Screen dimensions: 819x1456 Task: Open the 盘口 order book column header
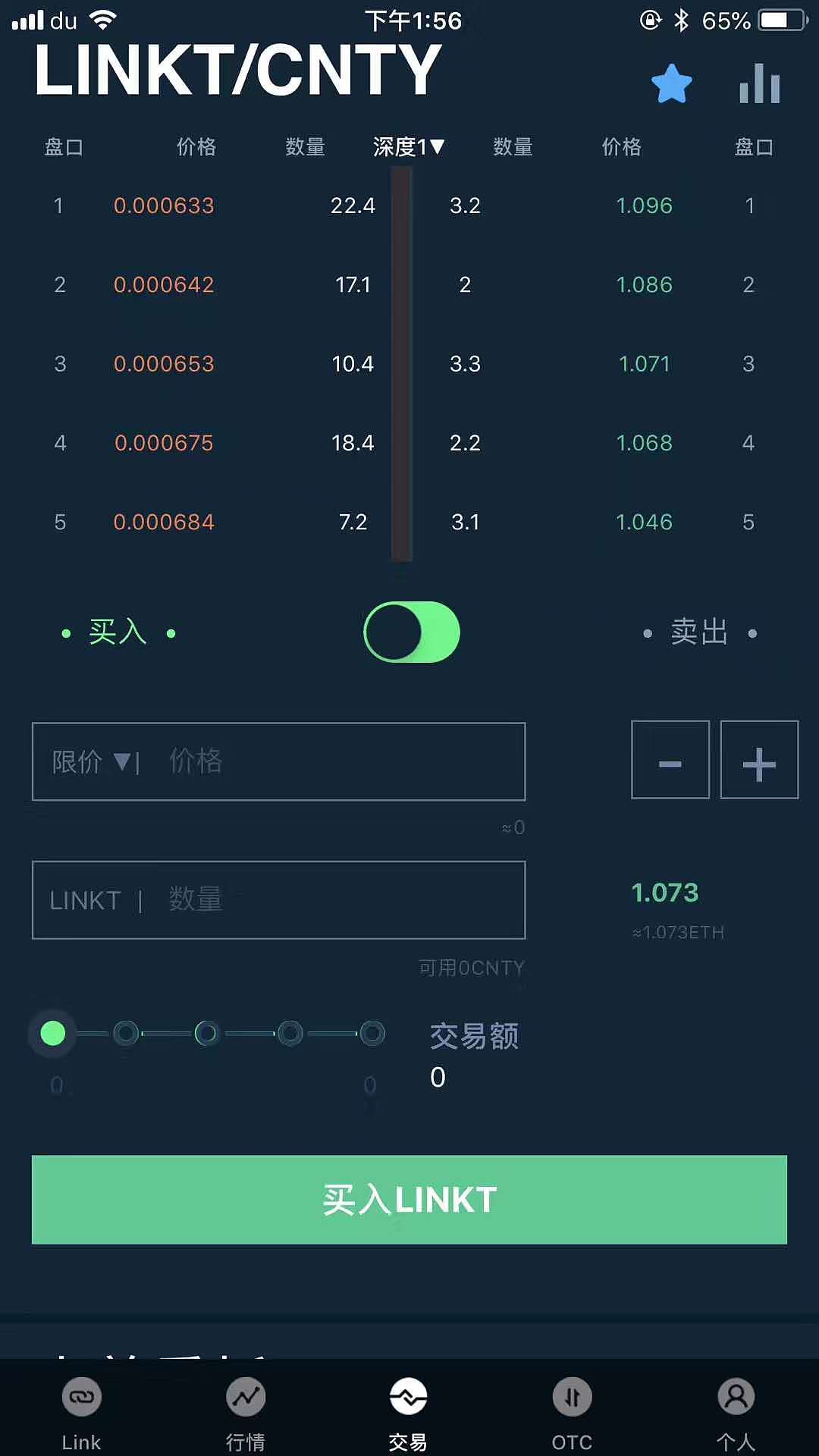click(64, 146)
